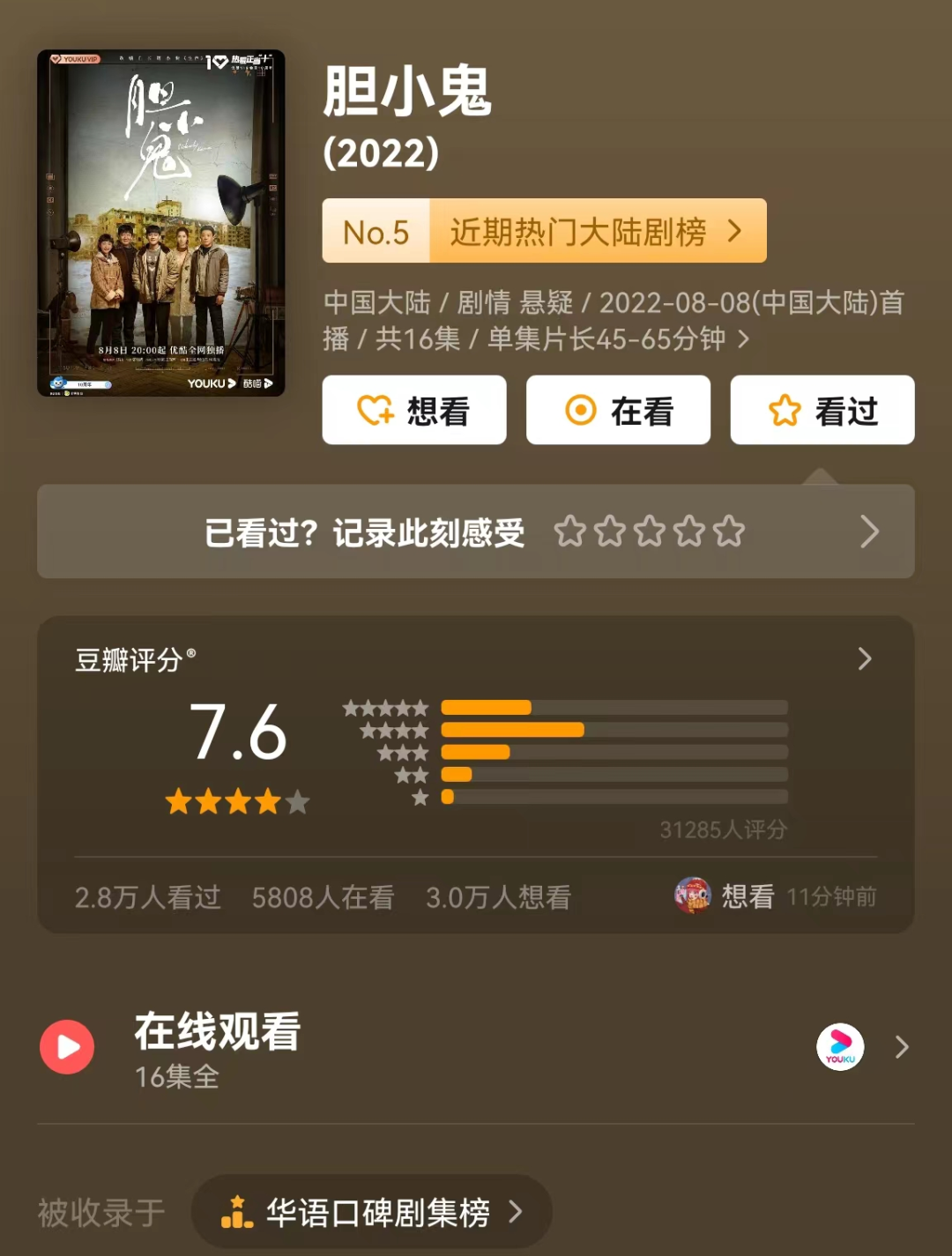Image resolution: width=952 pixels, height=1256 pixels.
Task: Open the Youku source for watching
Action: pyautogui.click(x=840, y=1047)
